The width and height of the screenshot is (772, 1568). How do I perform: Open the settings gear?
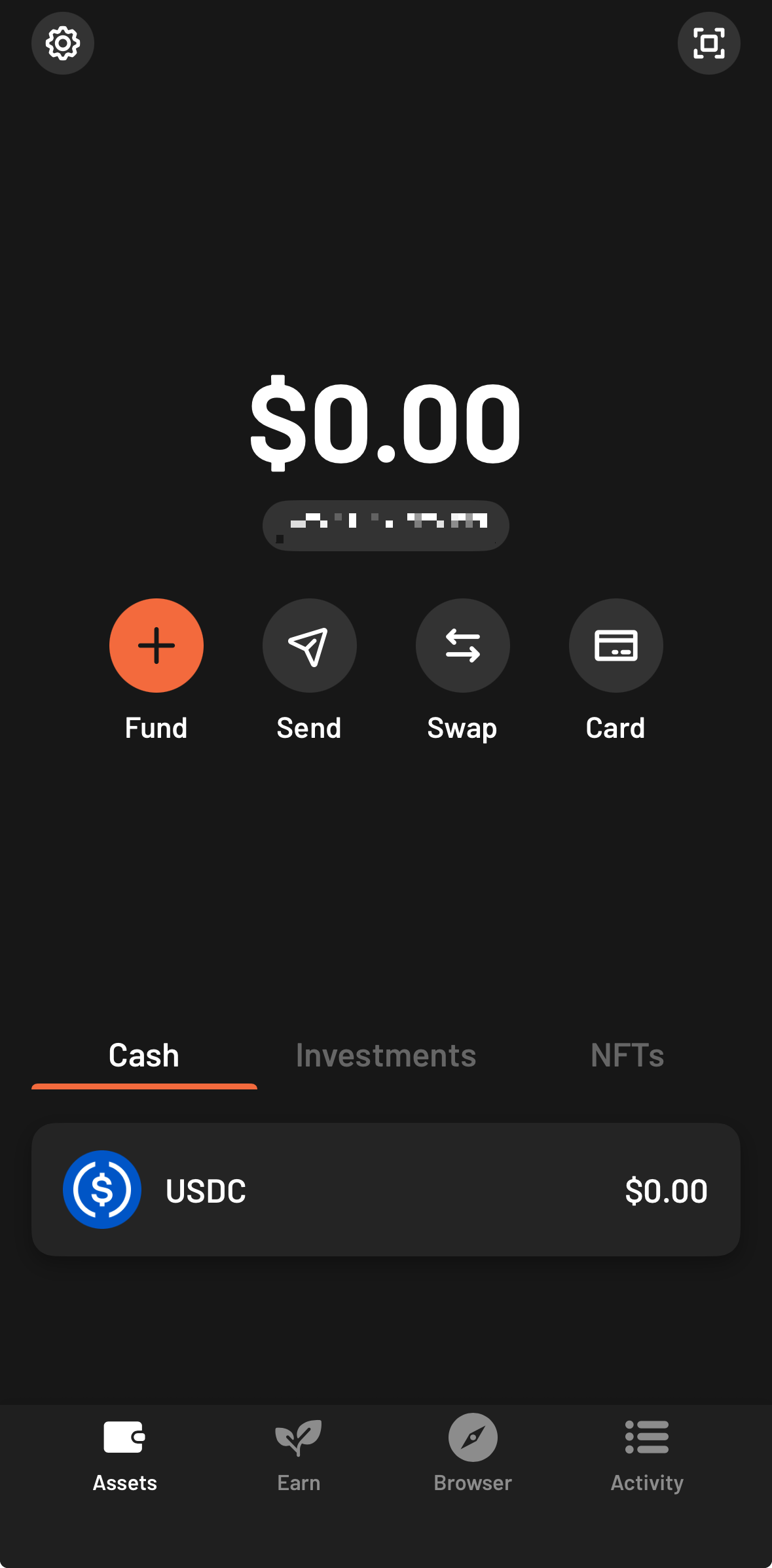pos(63,43)
